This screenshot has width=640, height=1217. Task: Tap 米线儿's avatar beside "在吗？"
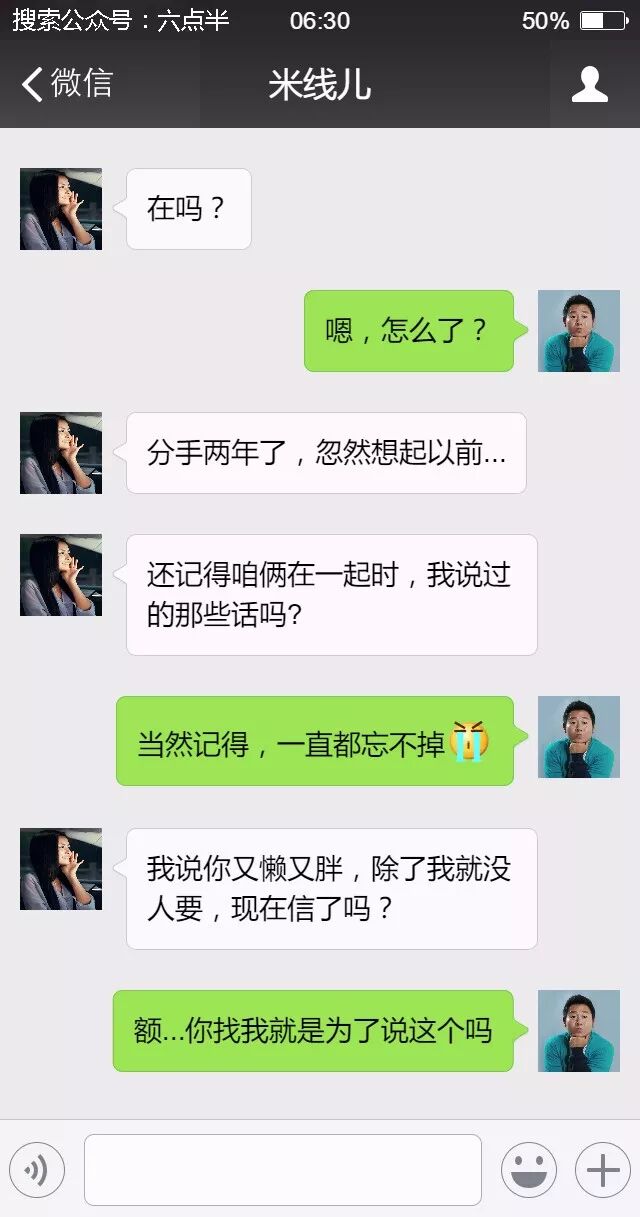click(61, 209)
